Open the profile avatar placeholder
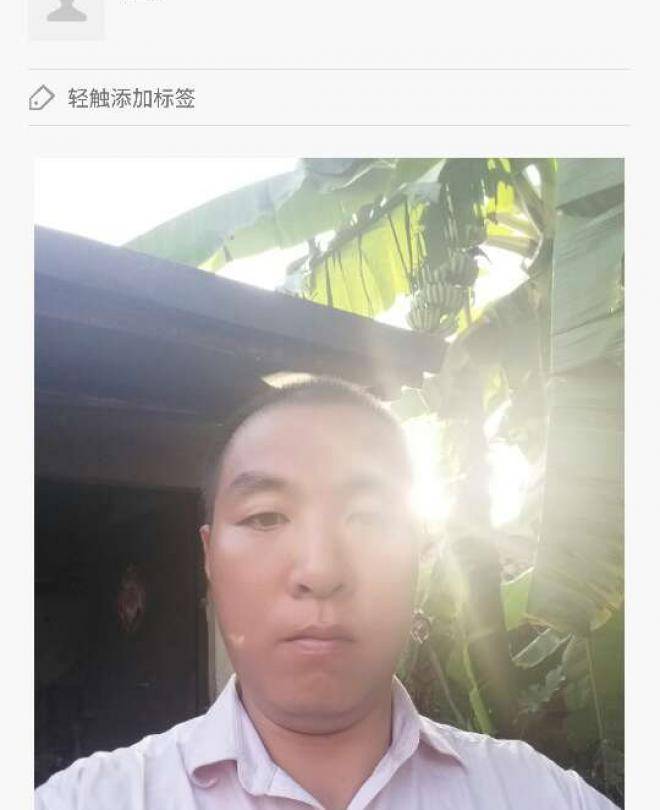660x810 pixels. (x=66, y=14)
